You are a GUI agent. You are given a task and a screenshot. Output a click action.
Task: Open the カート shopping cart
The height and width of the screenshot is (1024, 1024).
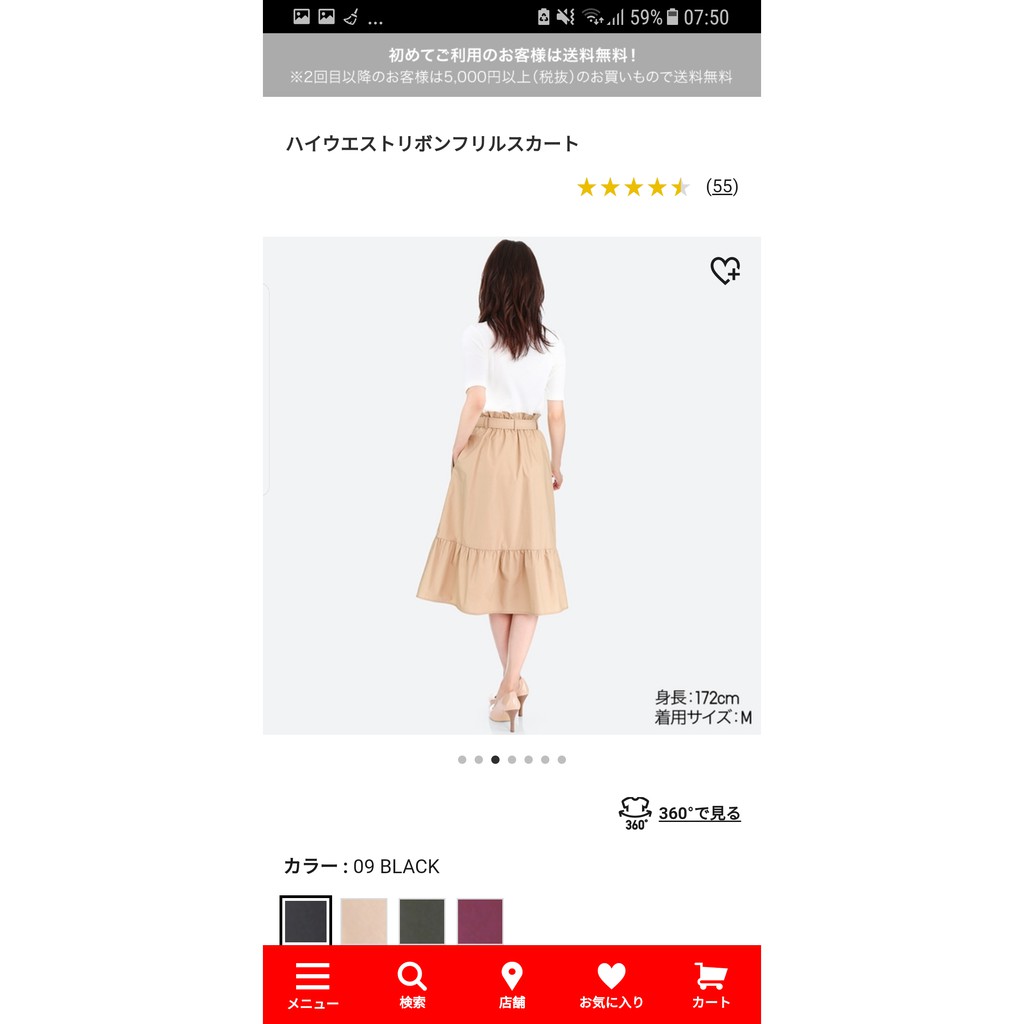[711, 985]
